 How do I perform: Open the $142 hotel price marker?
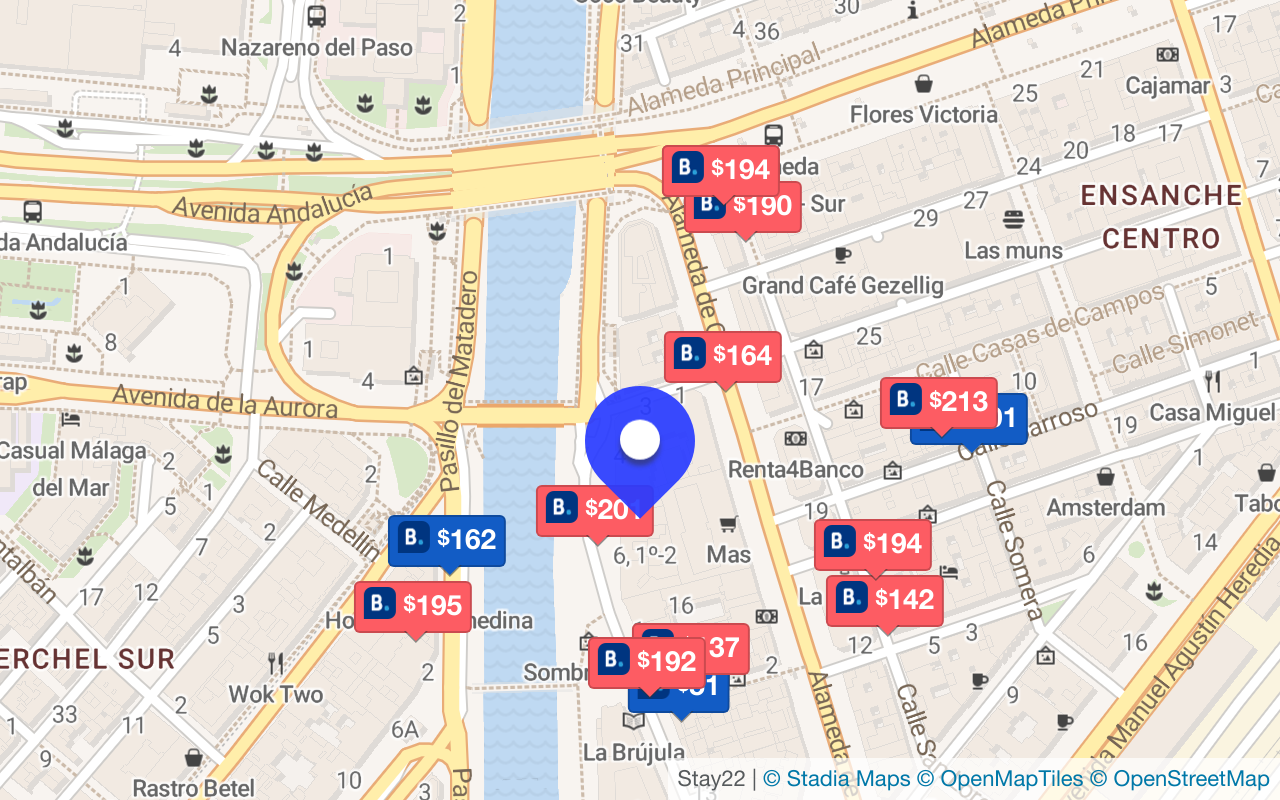click(x=885, y=599)
